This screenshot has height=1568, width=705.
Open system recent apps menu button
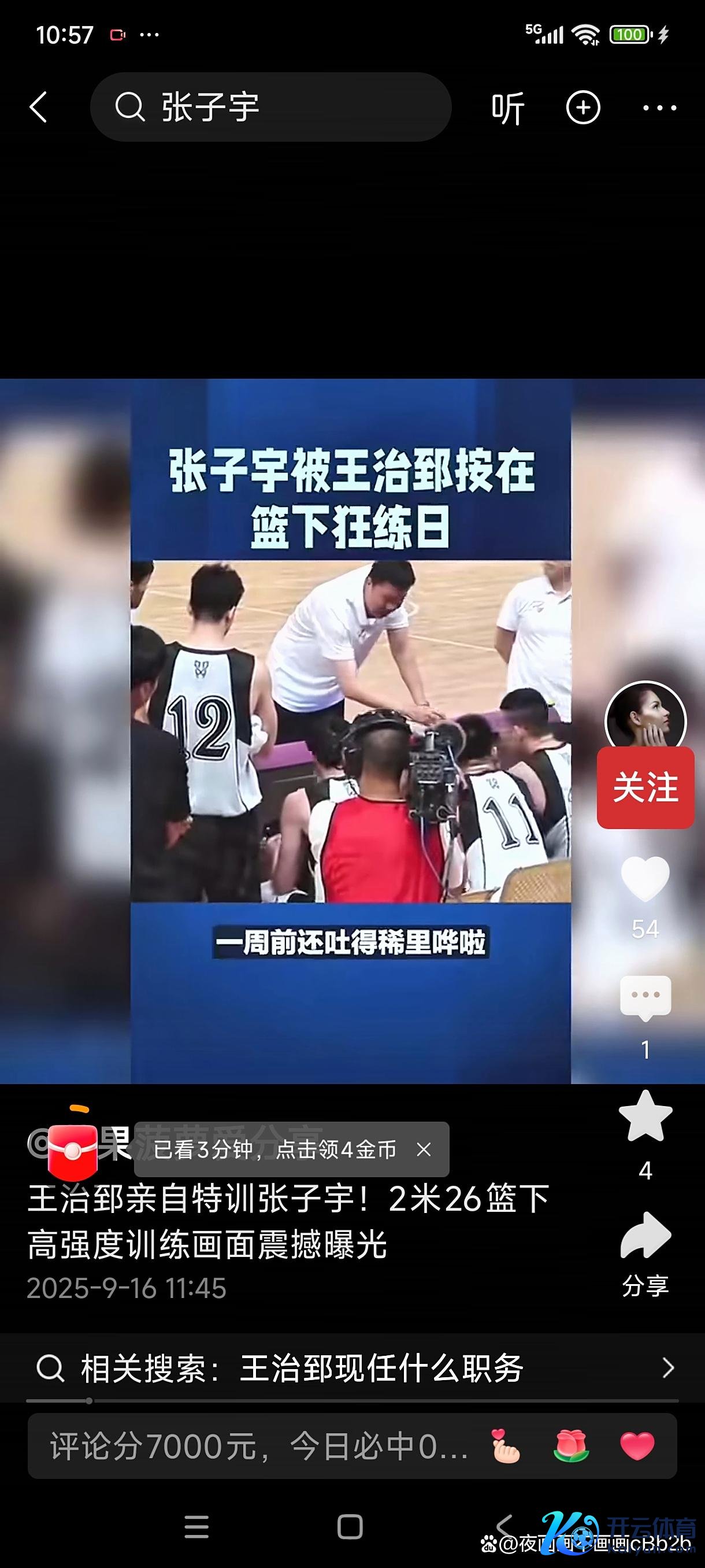[x=196, y=1526]
